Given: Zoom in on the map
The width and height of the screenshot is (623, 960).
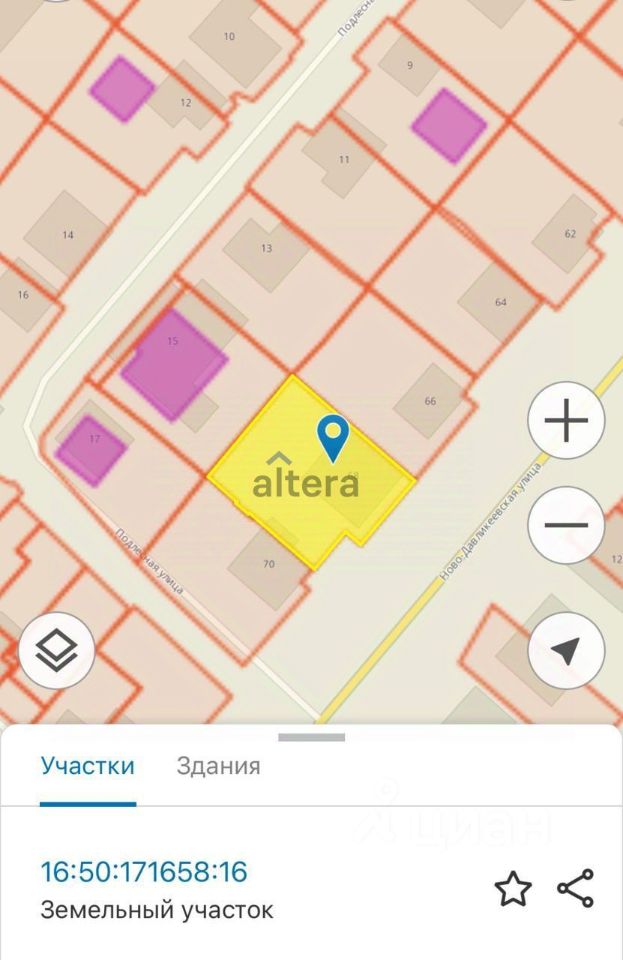Looking at the screenshot, I should 566,421.
